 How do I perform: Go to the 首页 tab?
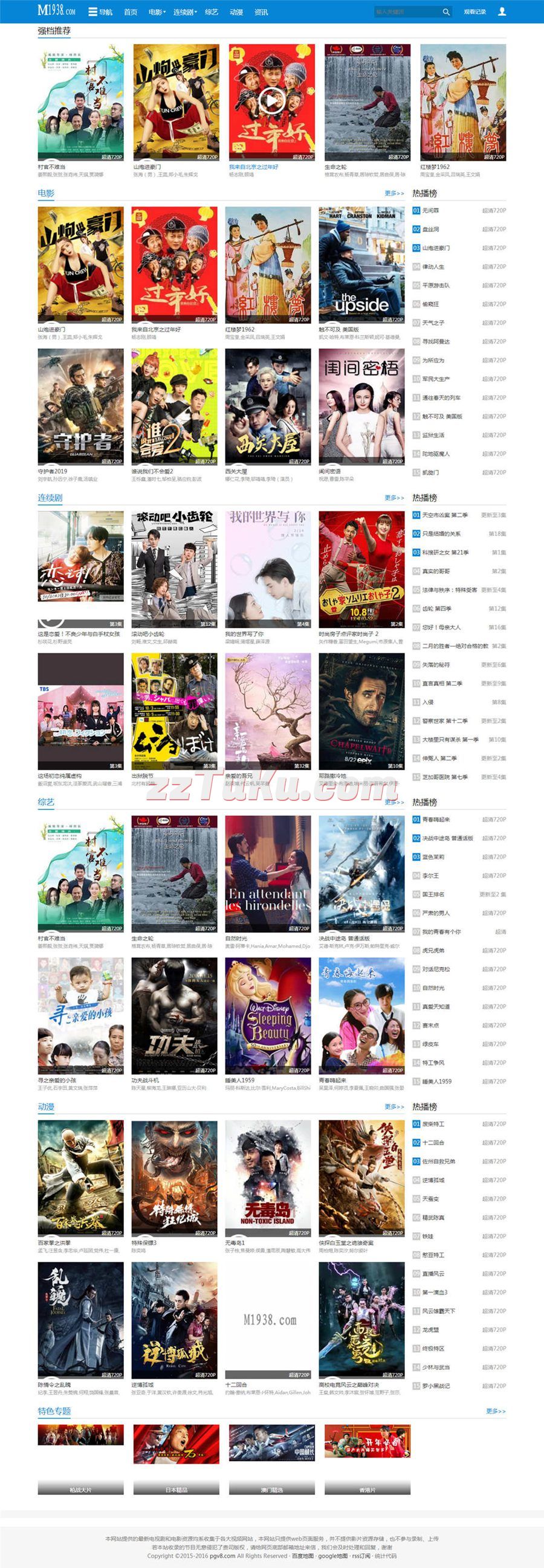coord(131,11)
